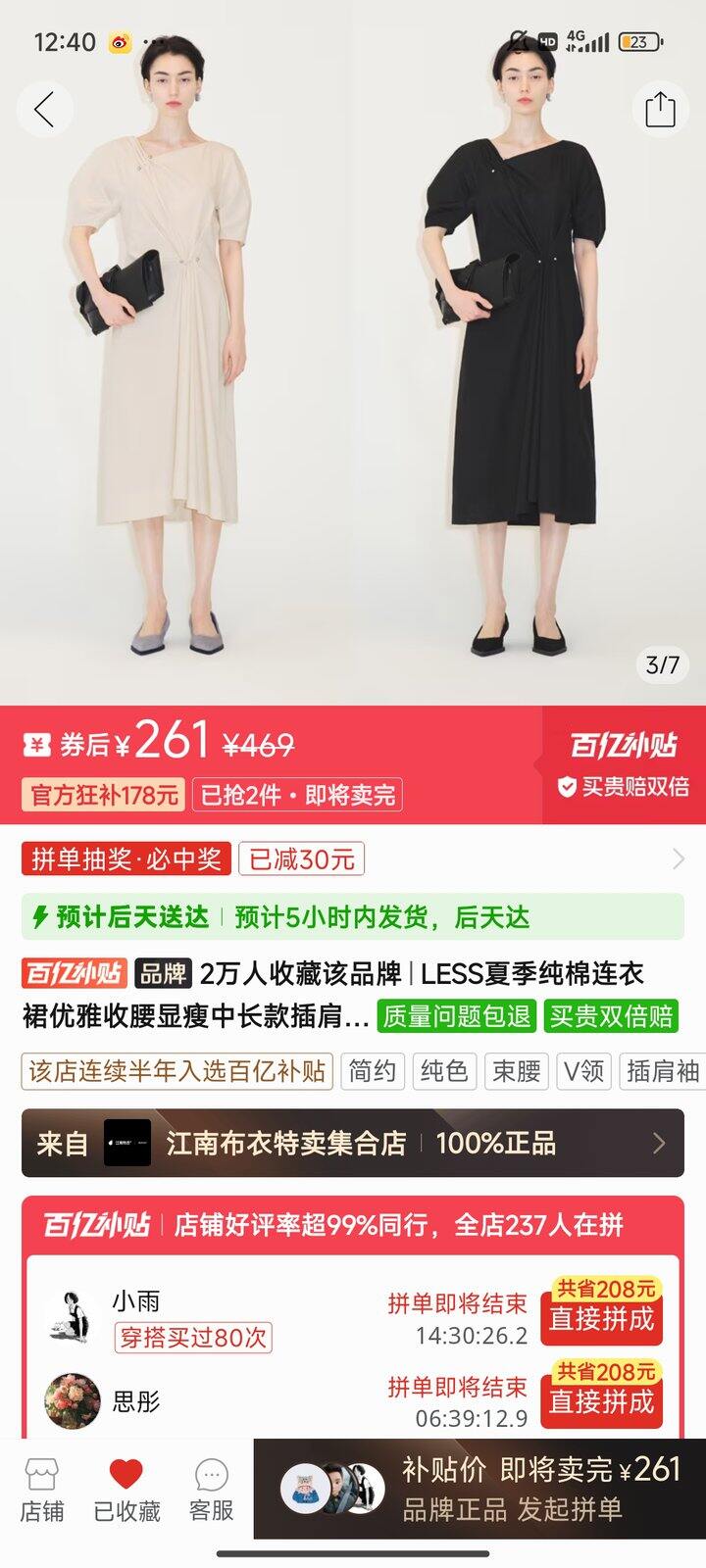
Task: Tap the coupon ticket icon beside 券后¥261
Action: 37,745
